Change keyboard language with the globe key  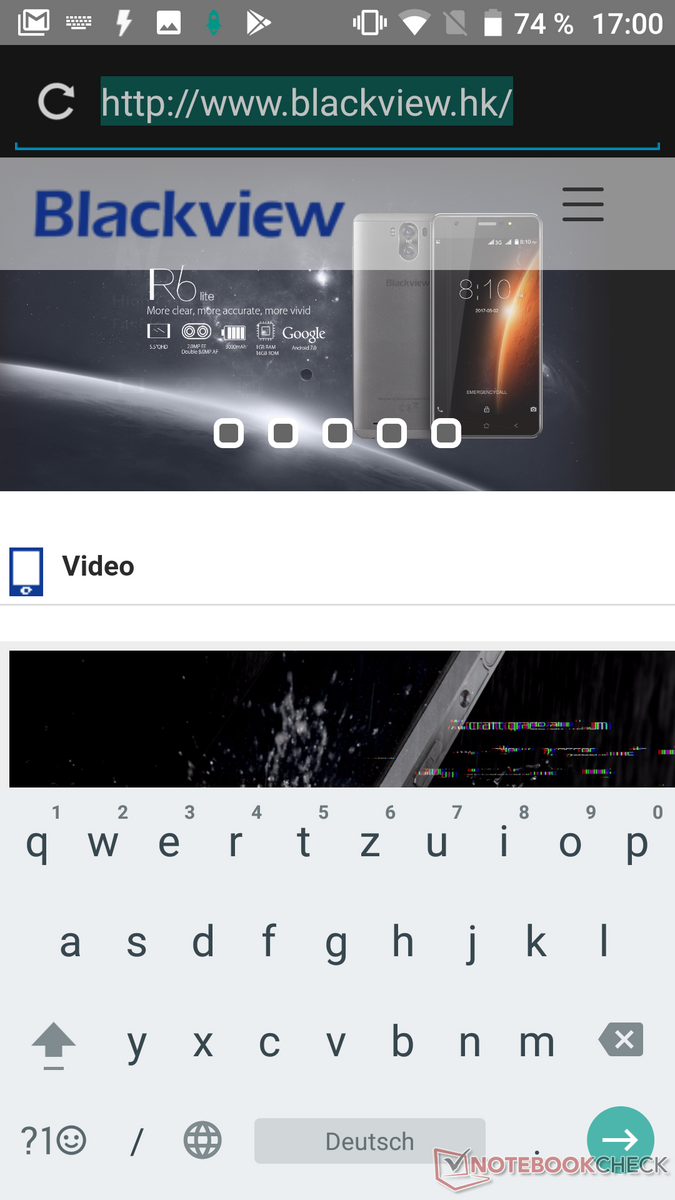[202, 1140]
